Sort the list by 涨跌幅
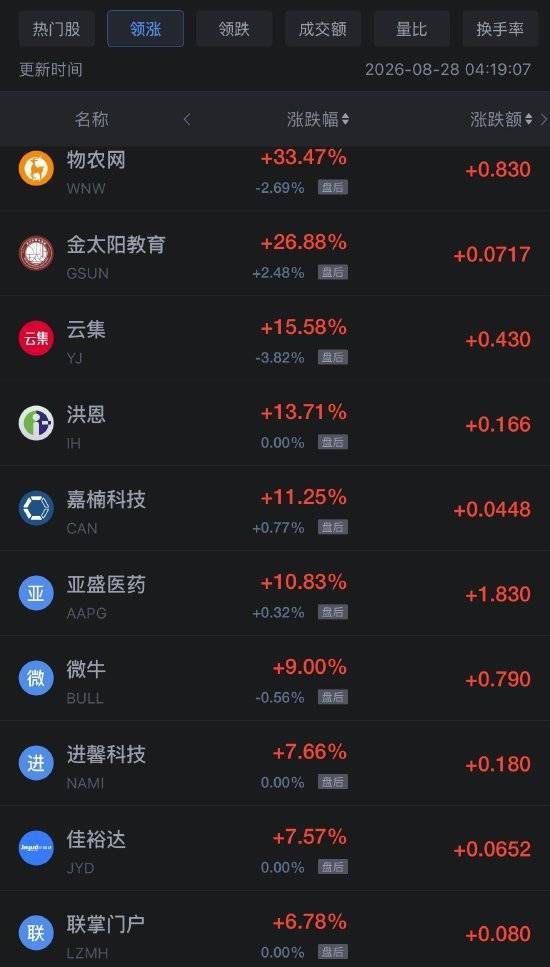Image resolution: width=550 pixels, height=967 pixels. point(318,119)
